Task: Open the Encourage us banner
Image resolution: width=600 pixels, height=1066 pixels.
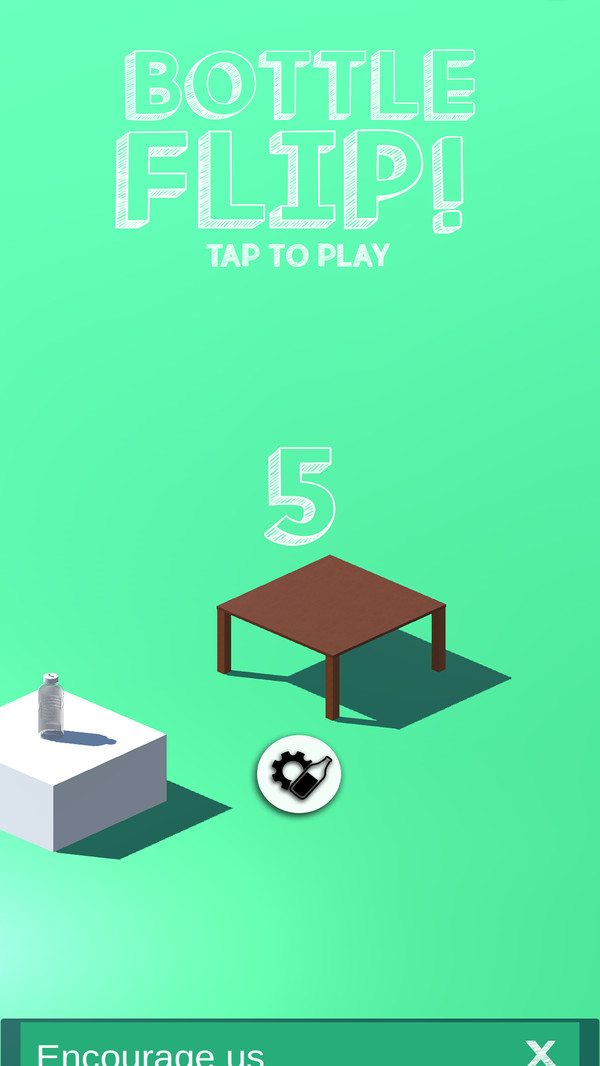Action: 150,1053
